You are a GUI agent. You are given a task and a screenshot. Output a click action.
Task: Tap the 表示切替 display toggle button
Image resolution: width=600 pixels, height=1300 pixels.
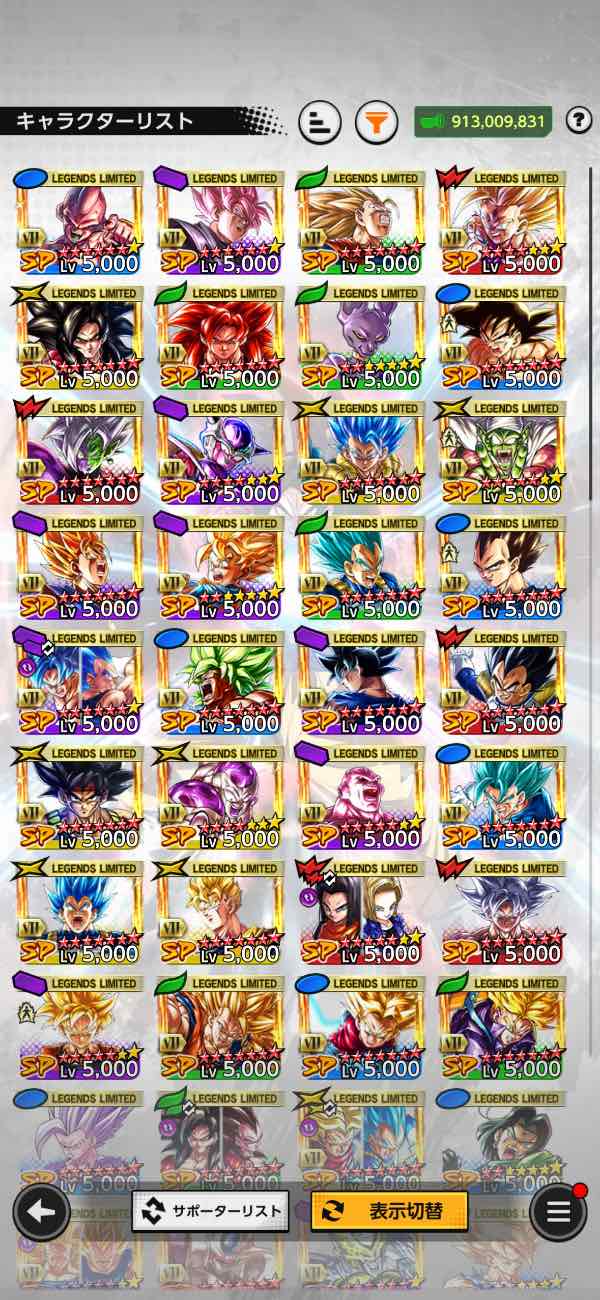pos(389,1211)
